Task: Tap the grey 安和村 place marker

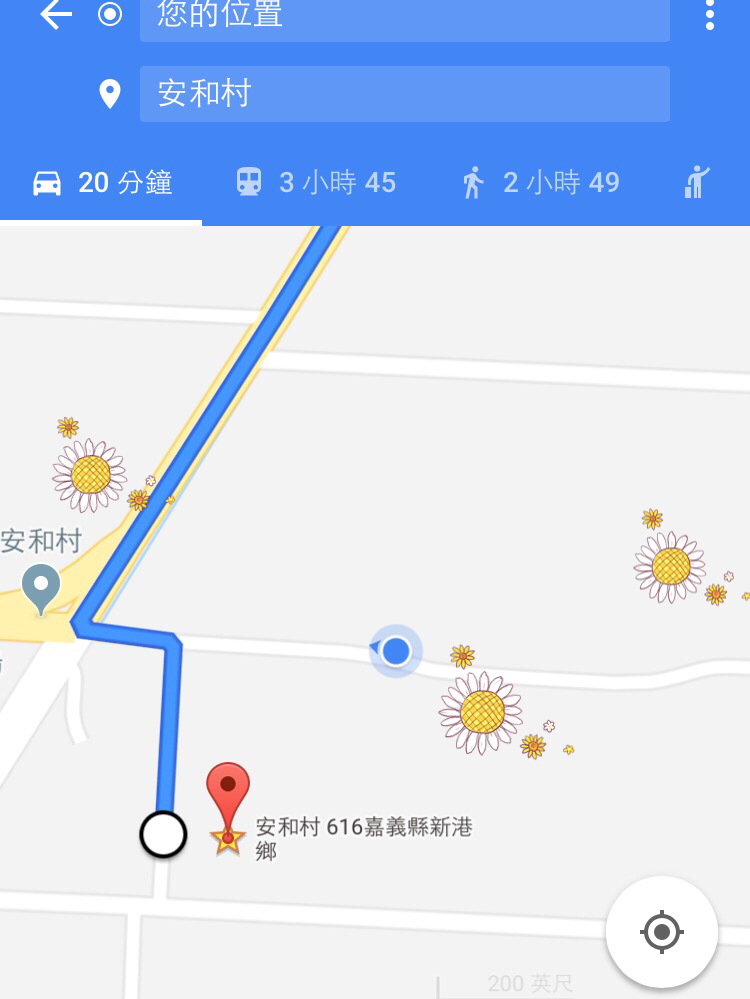Action: [x=41, y=587]
